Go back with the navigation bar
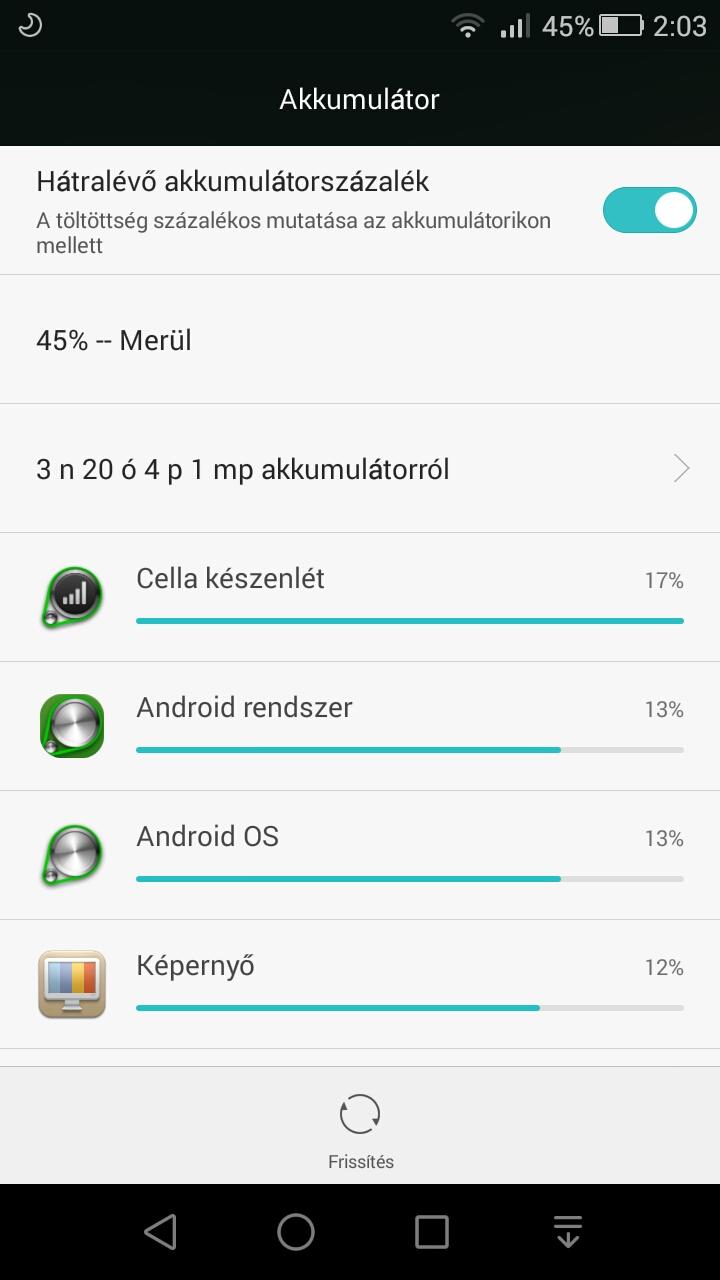720x1280 pixels. [x=160, y=1232]
